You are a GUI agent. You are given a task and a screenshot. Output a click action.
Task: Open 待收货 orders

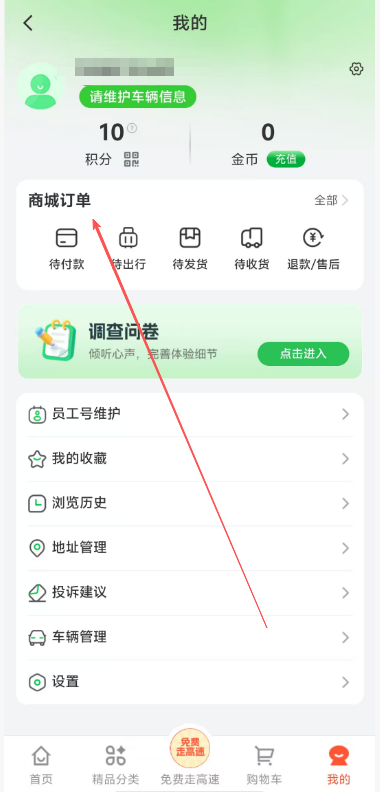[252, 249]
